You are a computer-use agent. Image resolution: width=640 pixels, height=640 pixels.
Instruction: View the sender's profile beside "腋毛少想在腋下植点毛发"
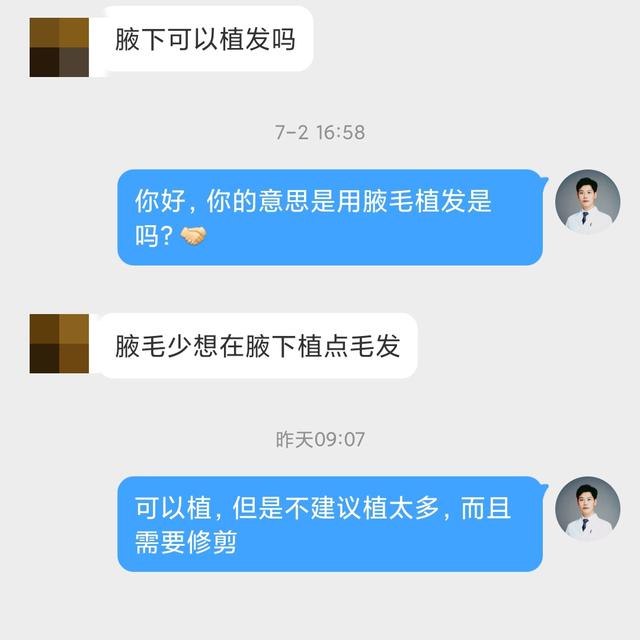click(x=59, y=343)
